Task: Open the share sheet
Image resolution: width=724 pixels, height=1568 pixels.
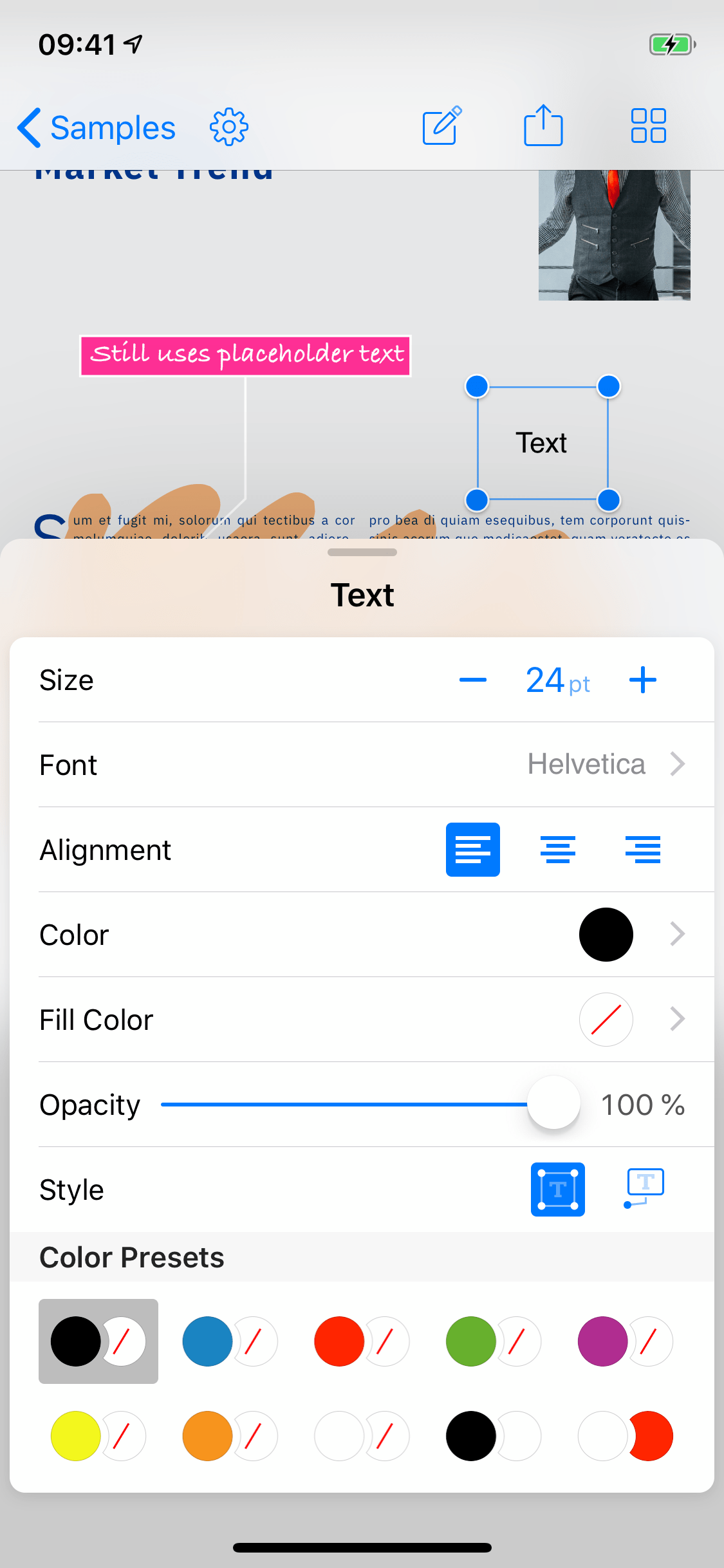Action: 543,126
